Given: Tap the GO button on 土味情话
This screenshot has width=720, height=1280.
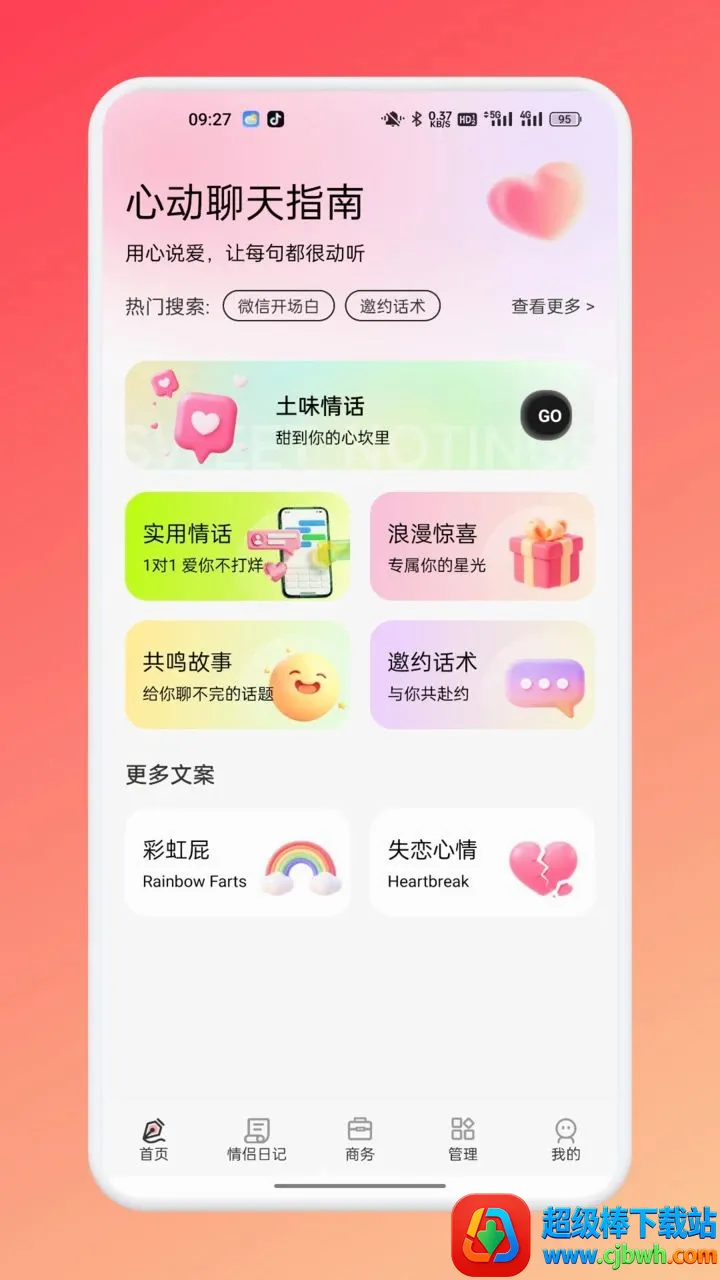Looking at the screenshot, I should tap(549, 416).
